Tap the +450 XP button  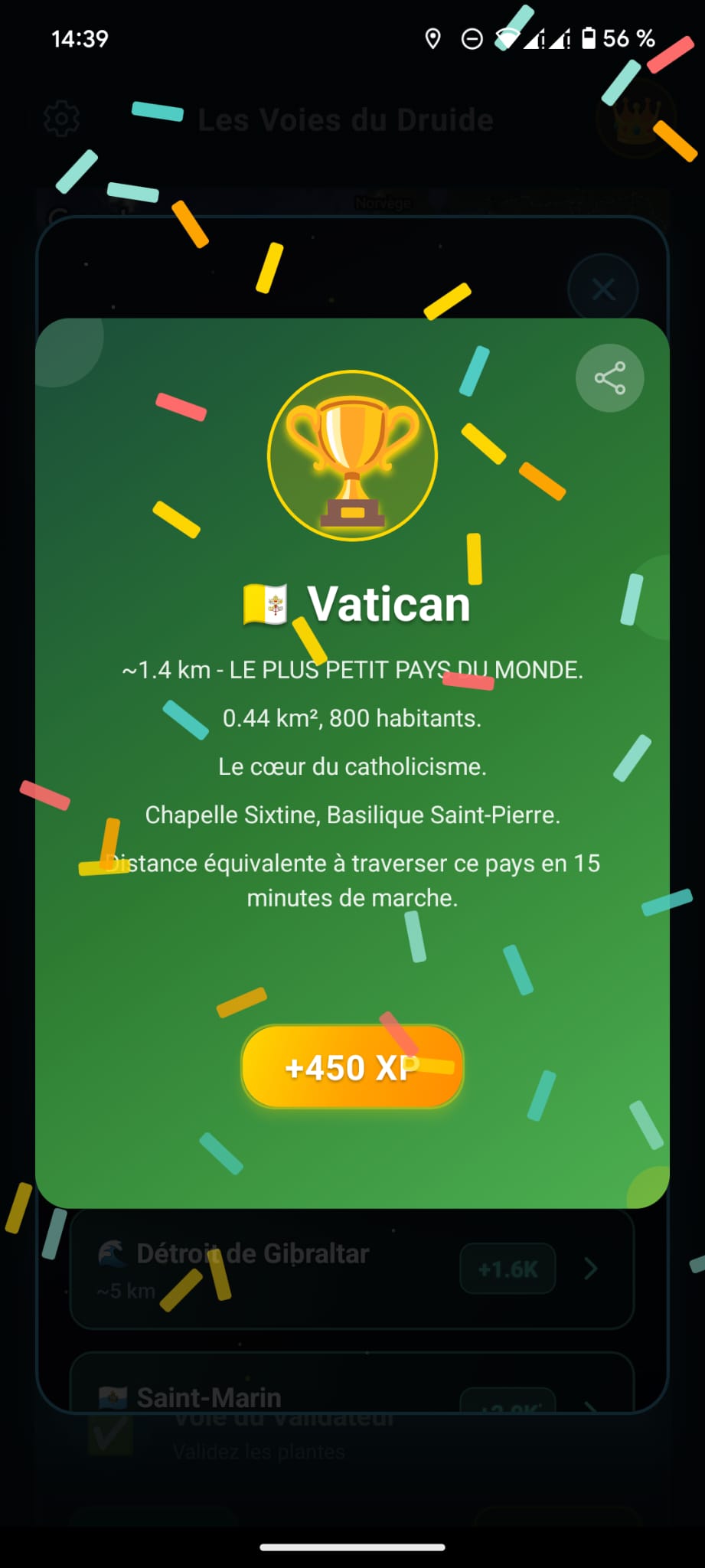coord(352,1067)
